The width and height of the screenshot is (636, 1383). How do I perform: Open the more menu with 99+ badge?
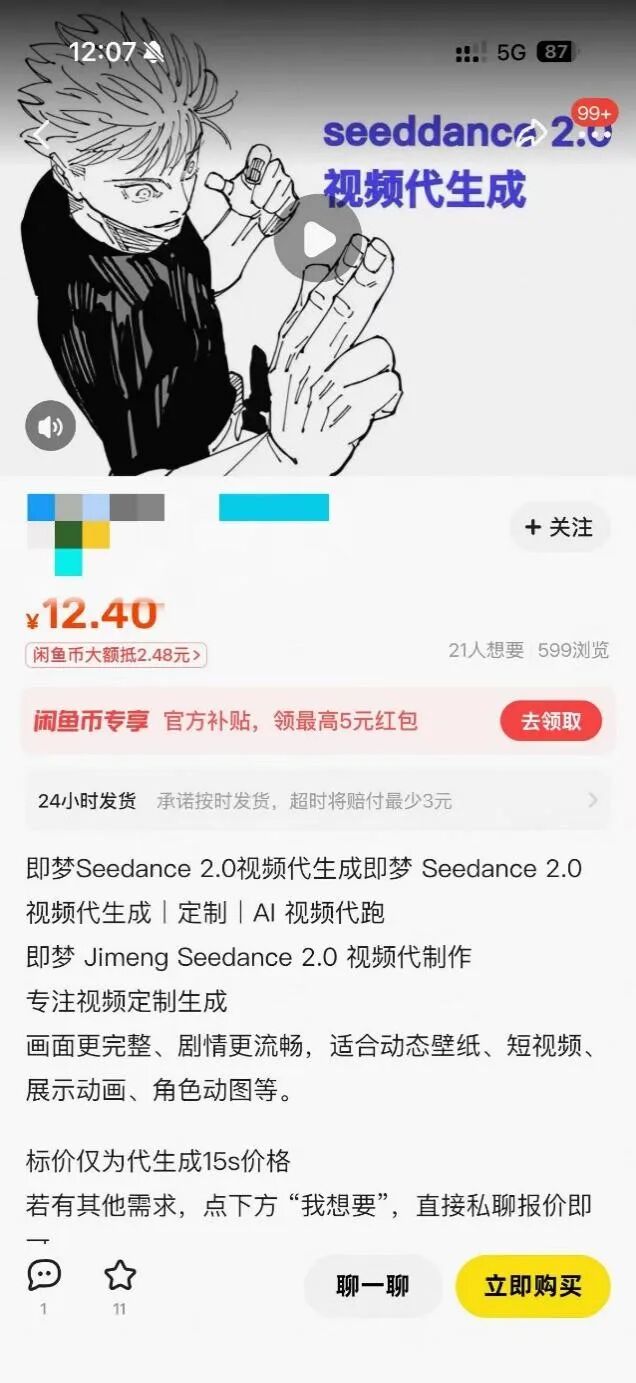[x=599, y=133]
